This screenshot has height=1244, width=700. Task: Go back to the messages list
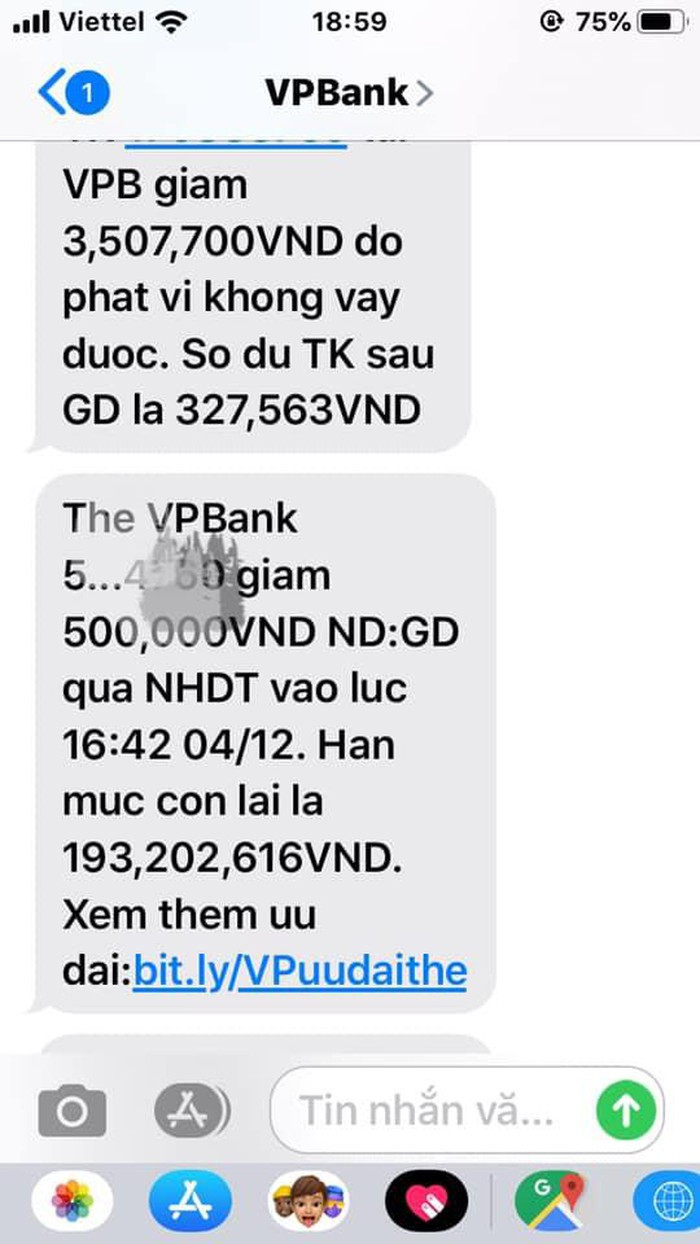(x=72, y=93)
